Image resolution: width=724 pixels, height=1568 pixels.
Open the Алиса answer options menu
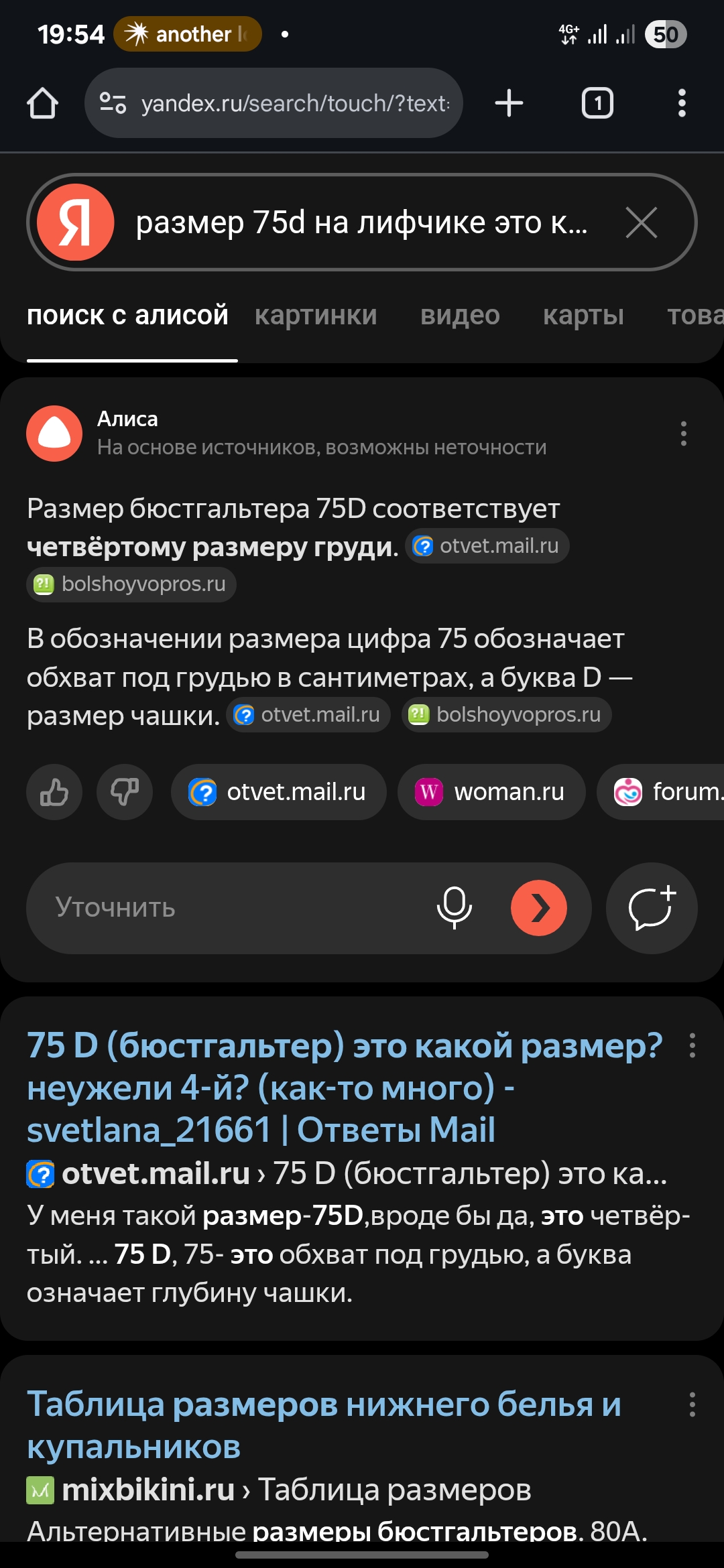(683, 434)
